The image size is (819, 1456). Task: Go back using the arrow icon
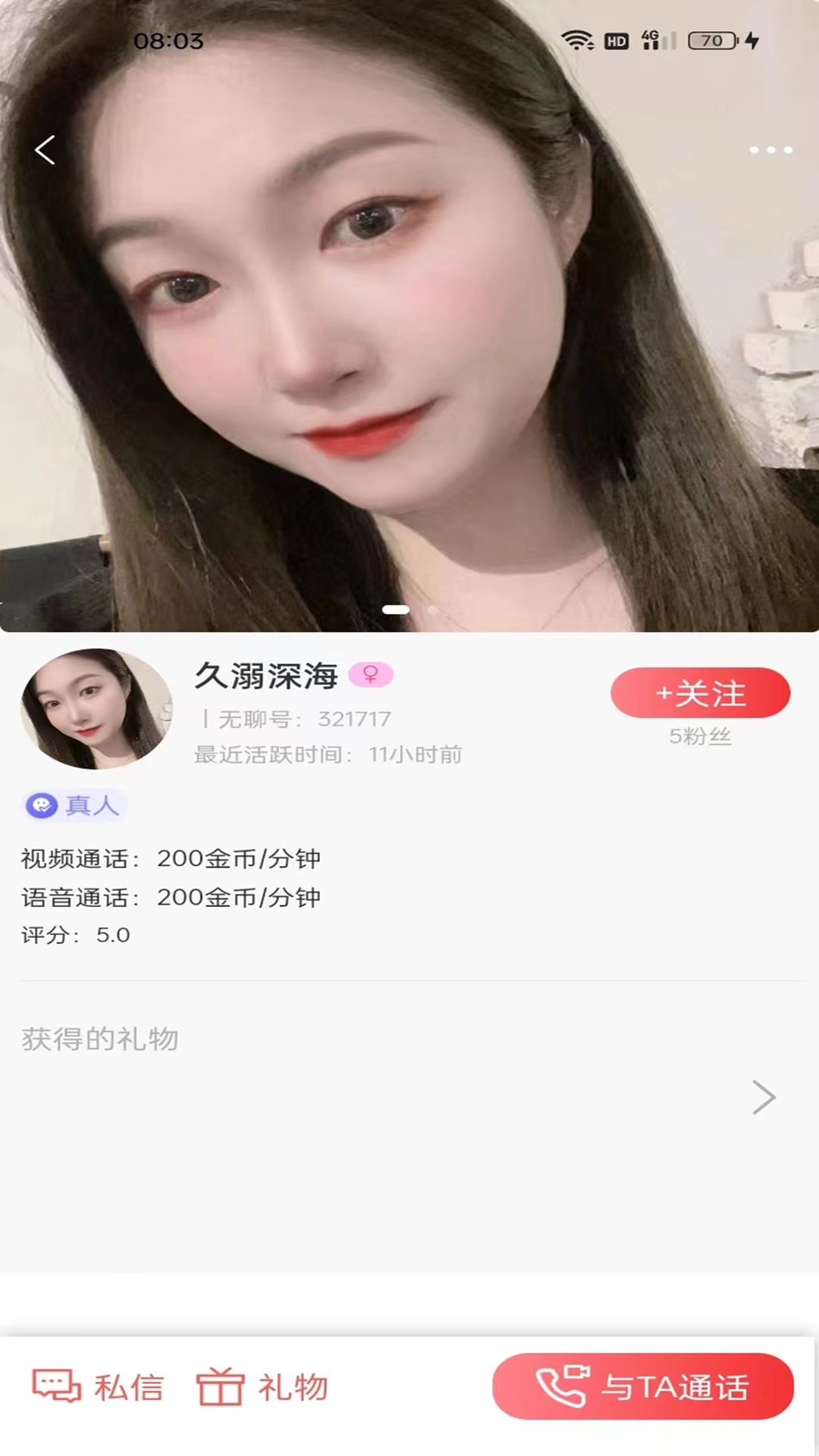45,149
